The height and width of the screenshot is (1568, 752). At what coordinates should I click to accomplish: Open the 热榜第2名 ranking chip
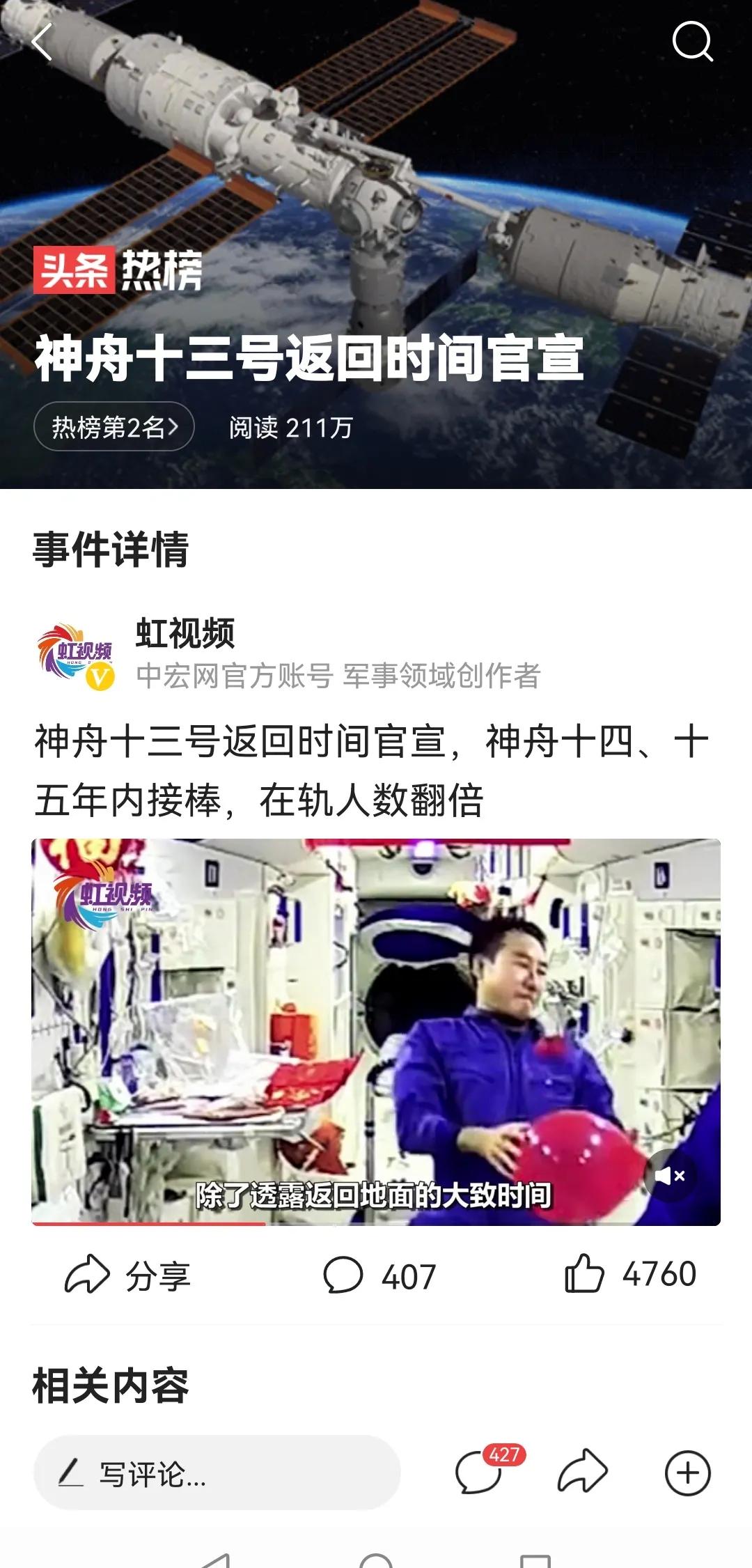pyautogui.click(x=114, y=426)
